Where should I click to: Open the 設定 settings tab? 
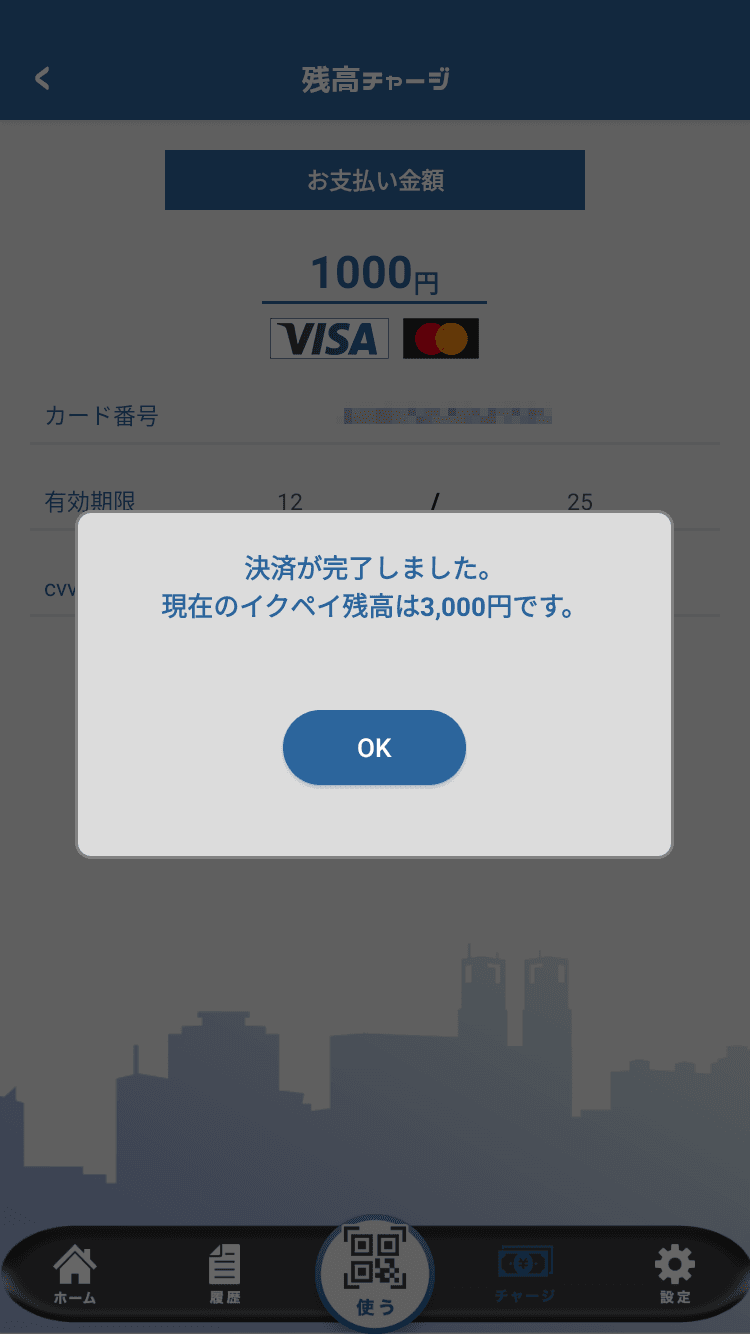coord(675,1275)
